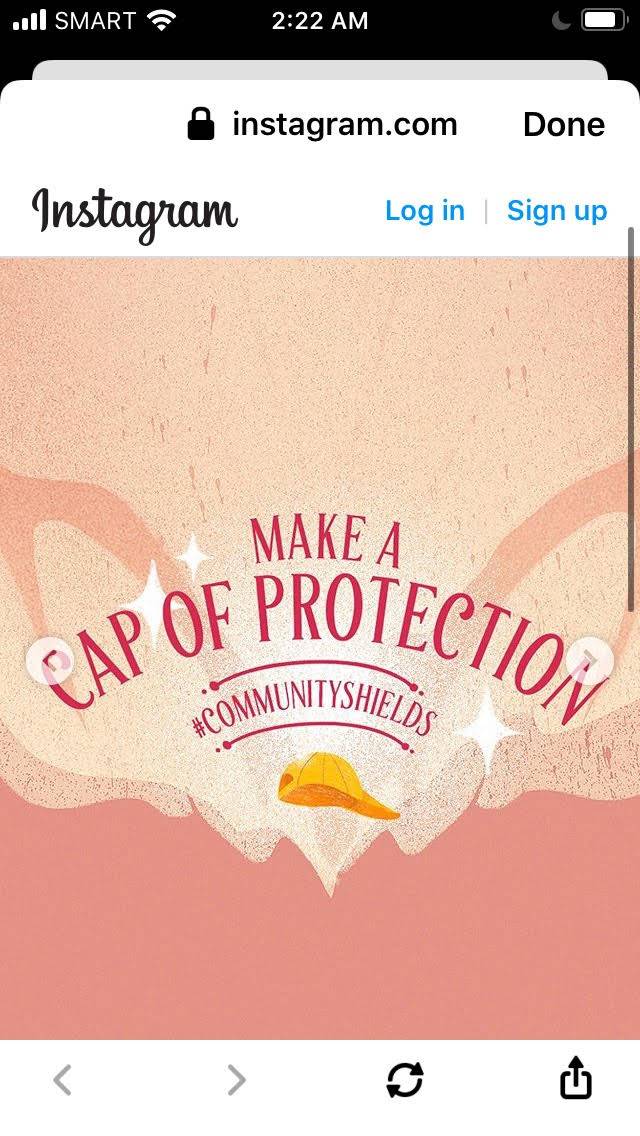640x1136 pixels.
Task: Tap Done to close the browser
Action: click(564, 125)
